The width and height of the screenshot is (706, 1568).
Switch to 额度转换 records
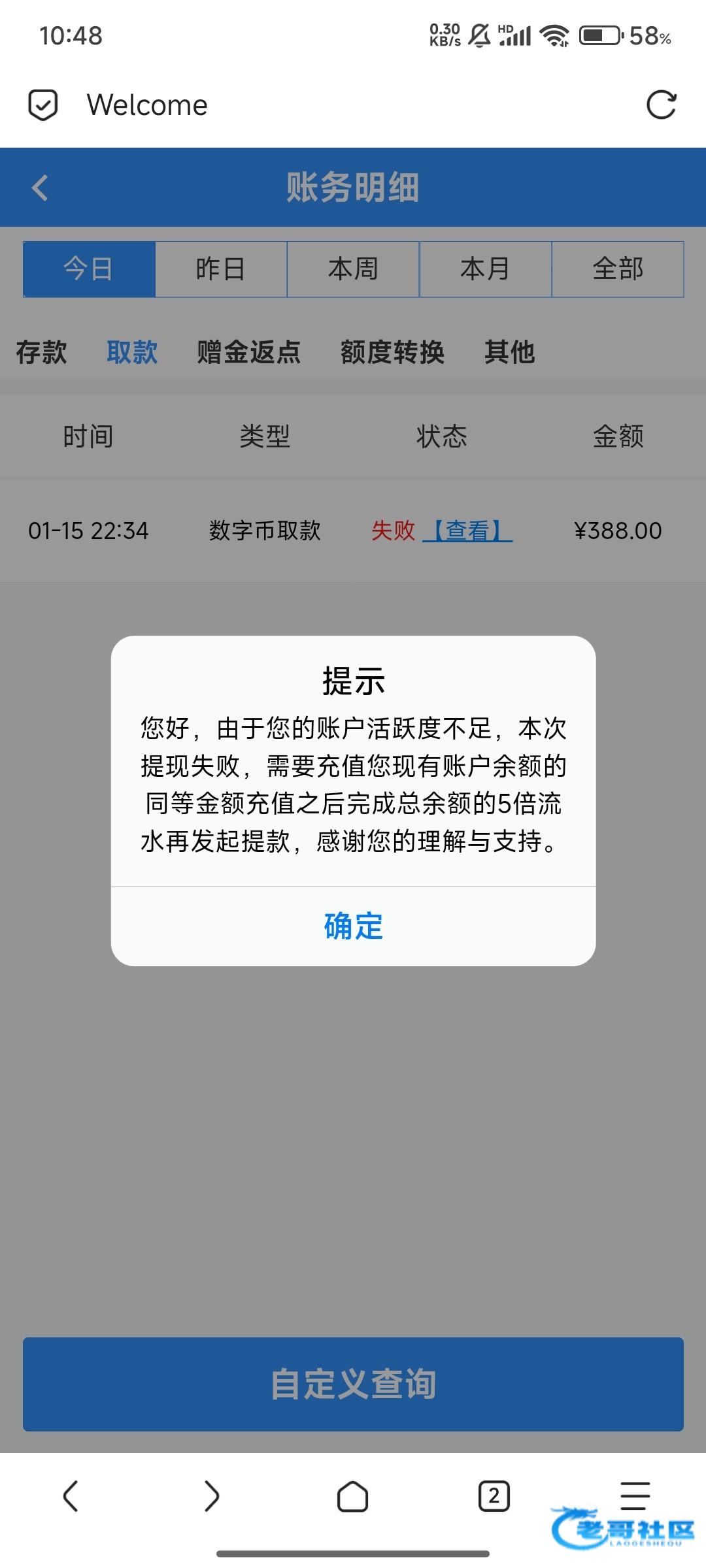[x=392, y=352]
